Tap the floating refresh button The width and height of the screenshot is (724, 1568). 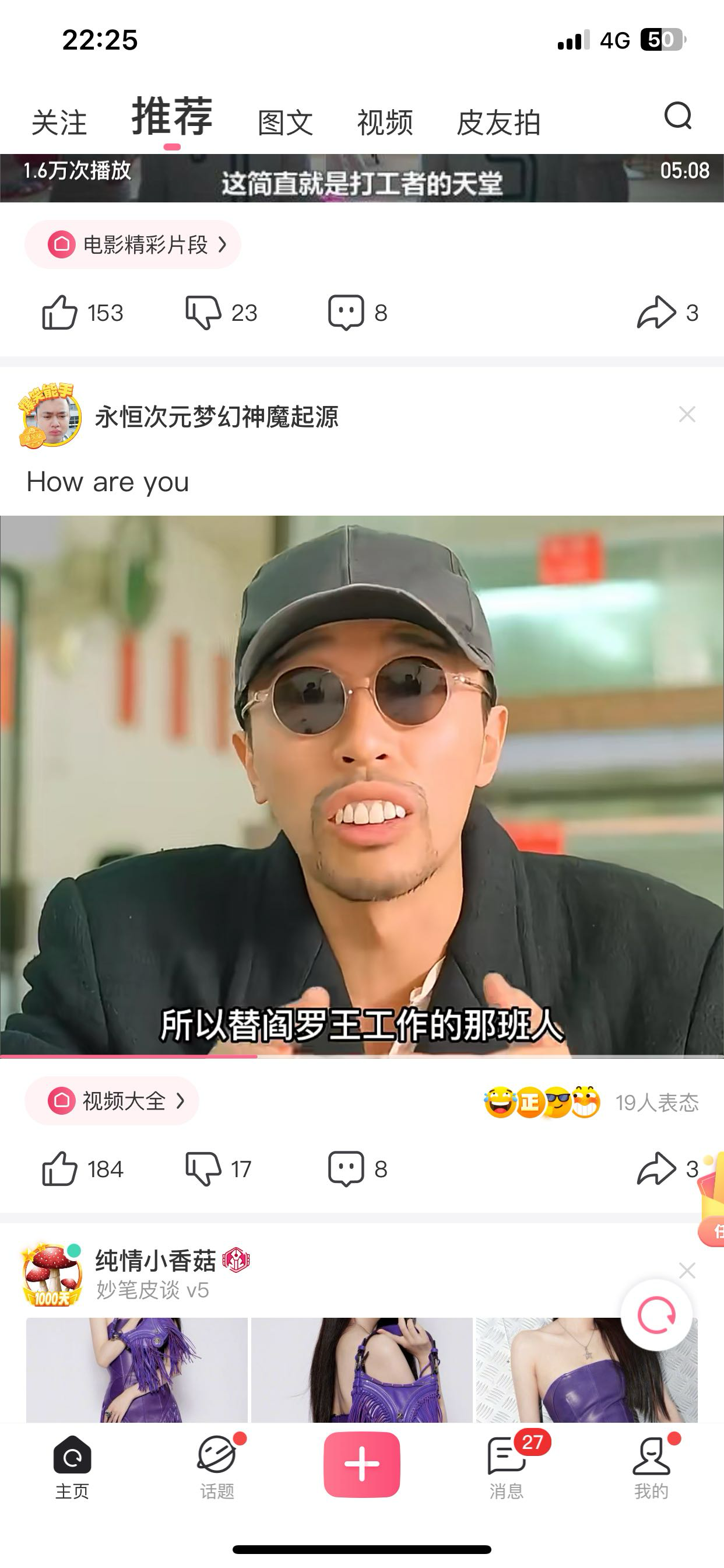[x=656, y=1315]
